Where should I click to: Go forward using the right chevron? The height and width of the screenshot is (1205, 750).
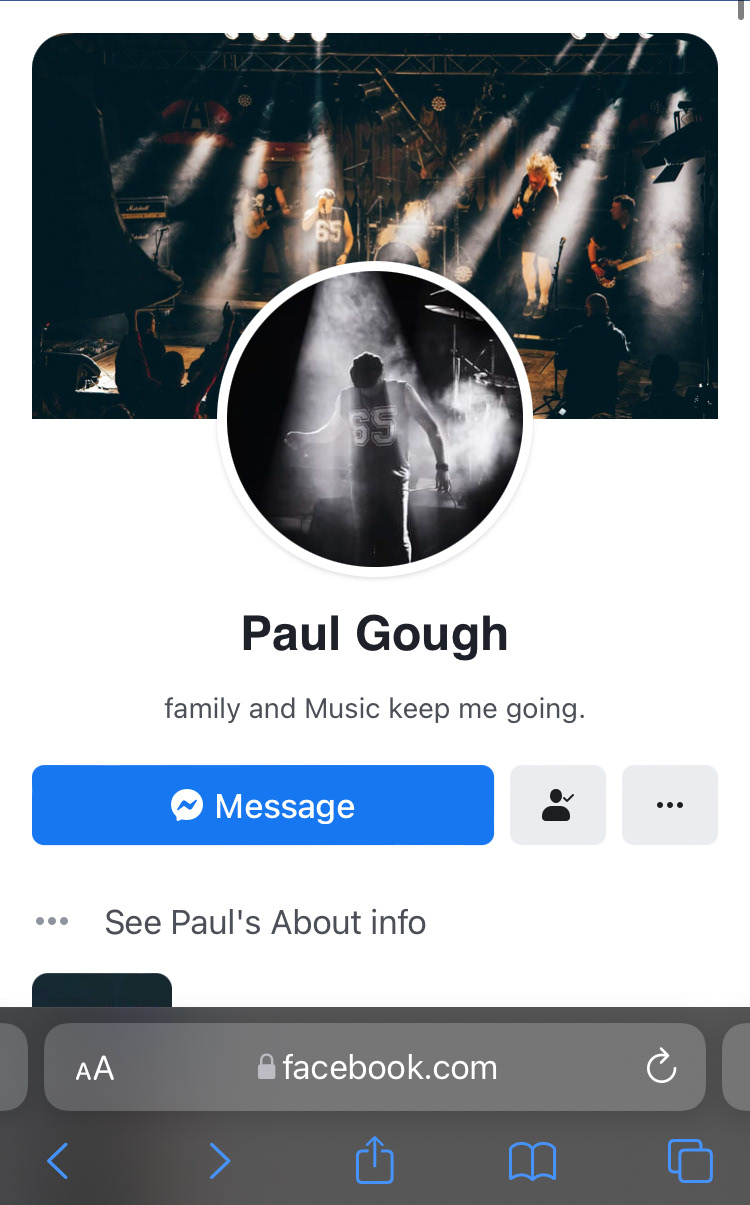[x=219, y=1160]
